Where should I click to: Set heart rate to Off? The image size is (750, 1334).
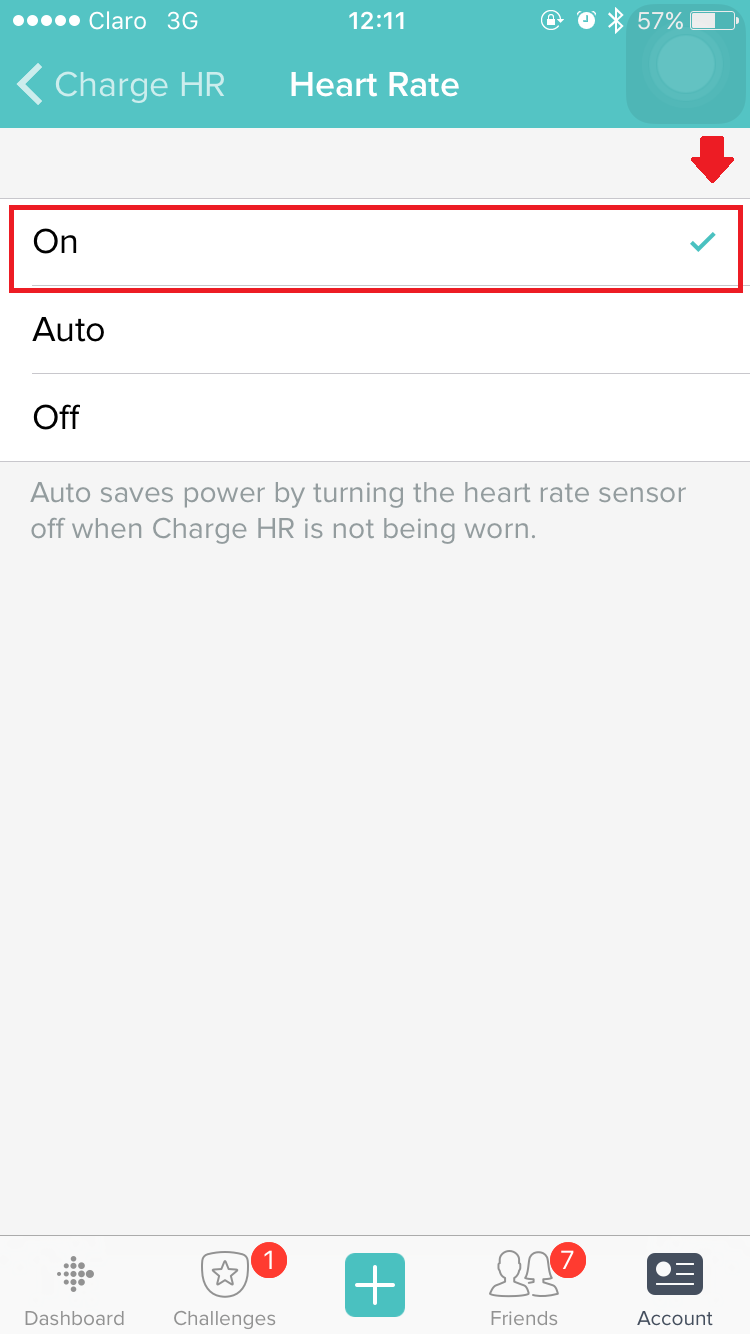(375, 418)
